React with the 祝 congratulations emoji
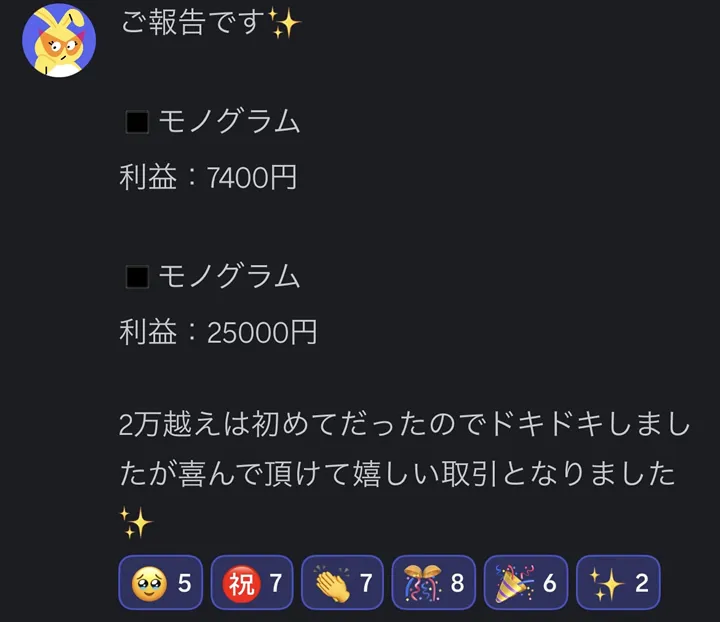The width and height of the screenshot is (720, 622). click(x=251, y=582)
